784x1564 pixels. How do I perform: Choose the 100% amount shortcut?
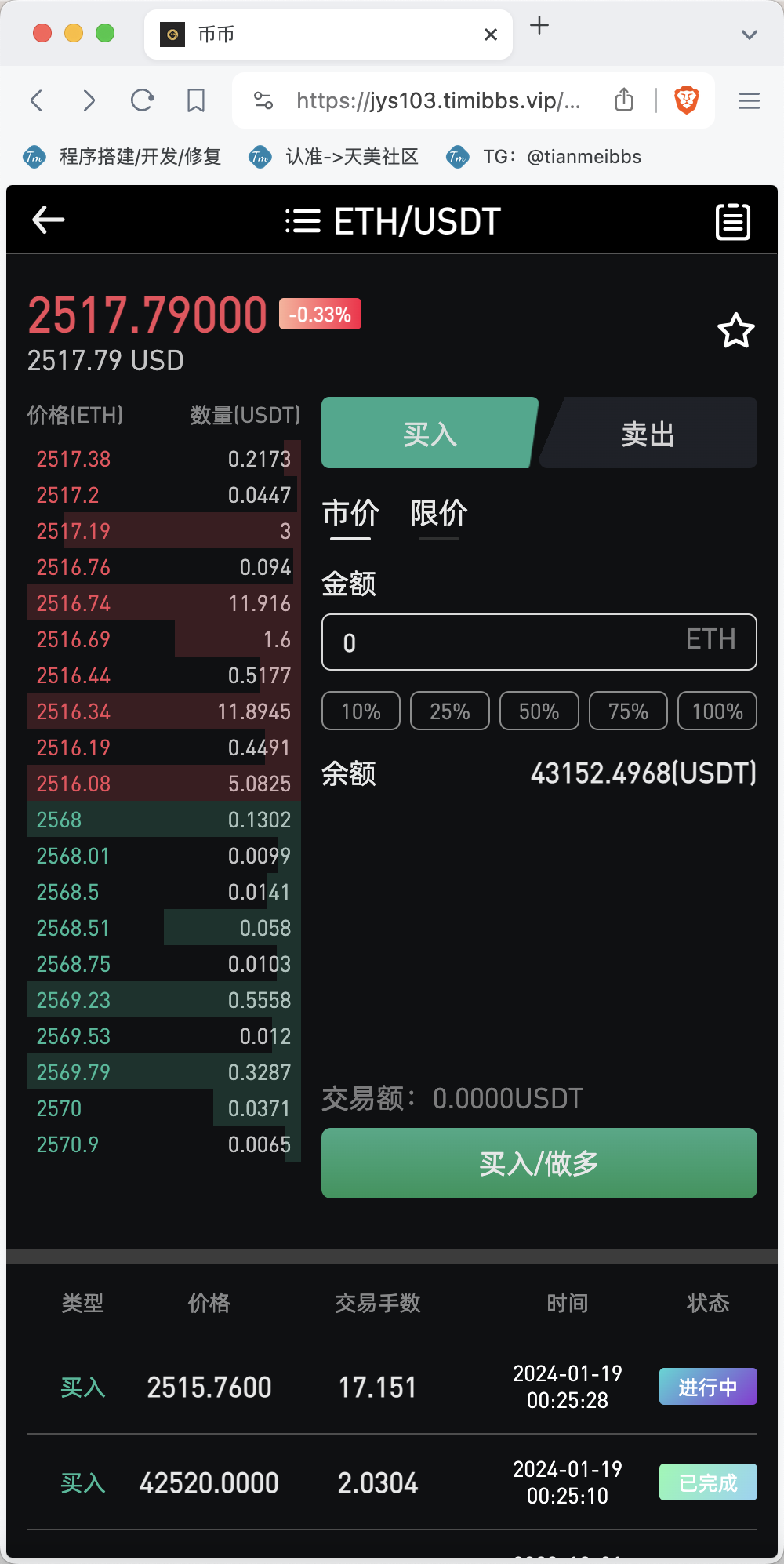pos(717,711)
